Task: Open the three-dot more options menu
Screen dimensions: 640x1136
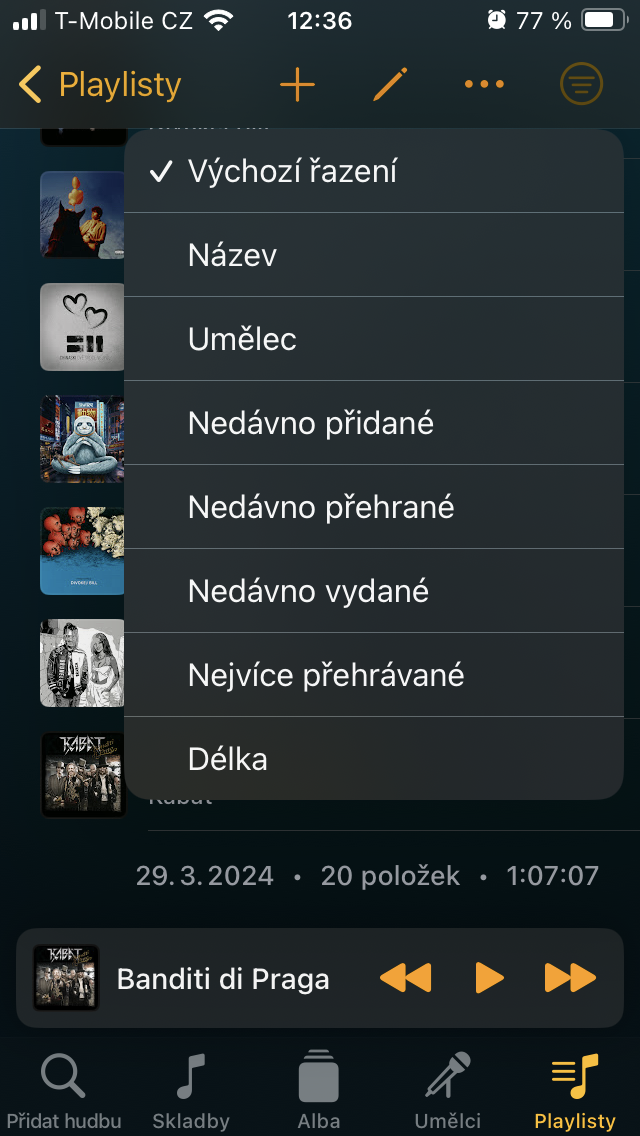Action: click(484, 85)
